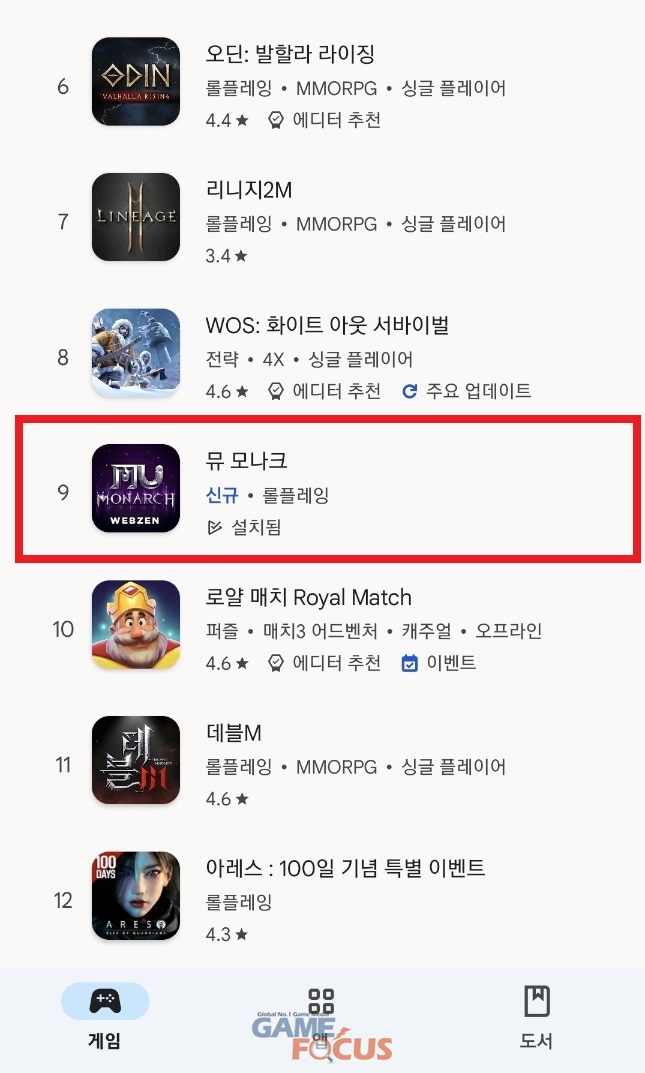This screenshot has width=645, height=1073.
Task: View 로얄 매치 Royal Match details
Action: pos(308,598)
